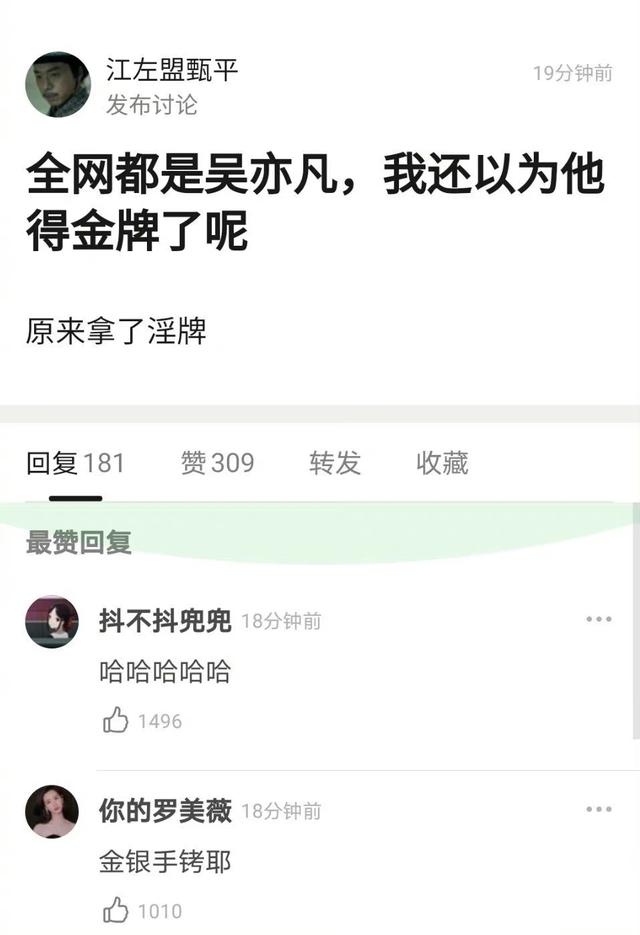Open the username 你的罗美薇
Screen dimensions: 640x935
tap(165, 810)
